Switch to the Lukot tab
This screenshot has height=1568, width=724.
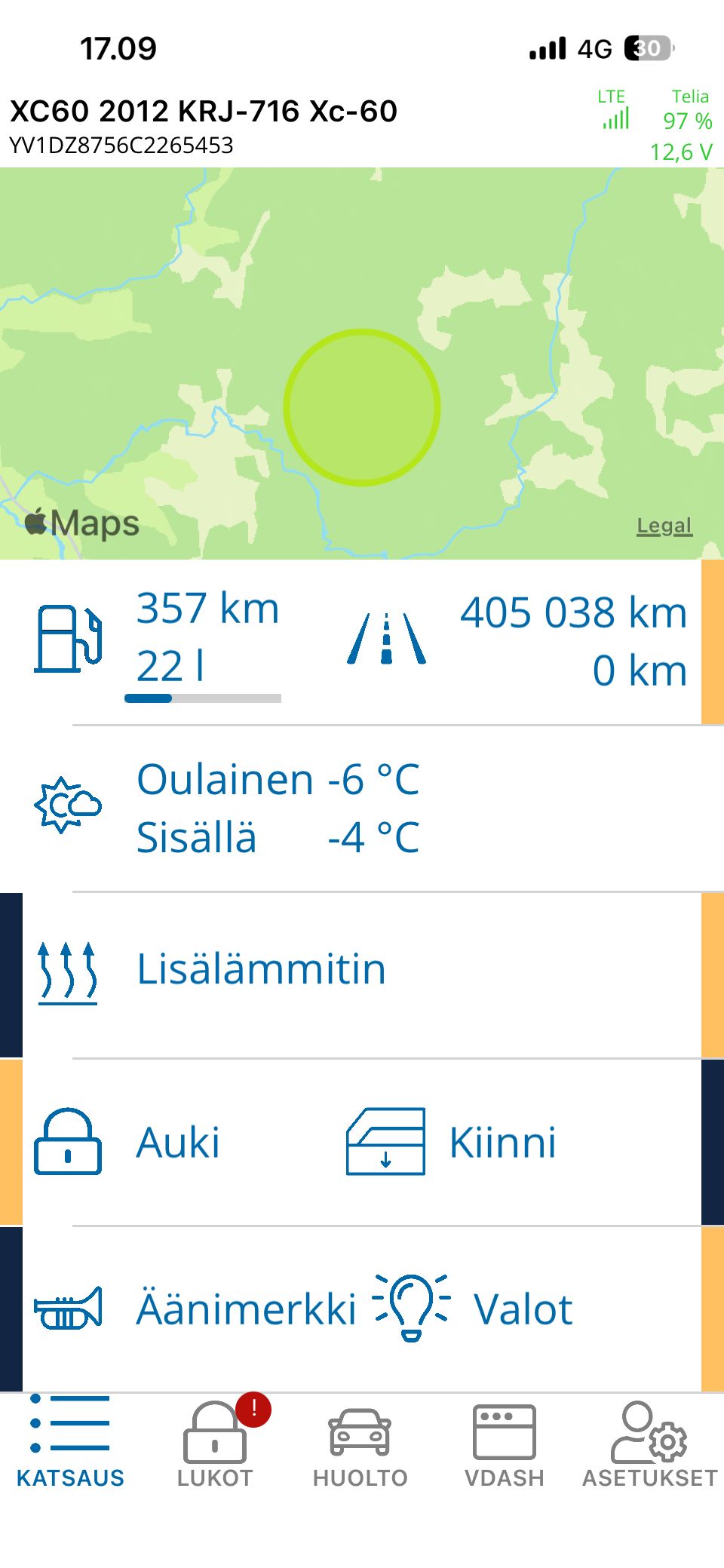tap(215, 1444)
